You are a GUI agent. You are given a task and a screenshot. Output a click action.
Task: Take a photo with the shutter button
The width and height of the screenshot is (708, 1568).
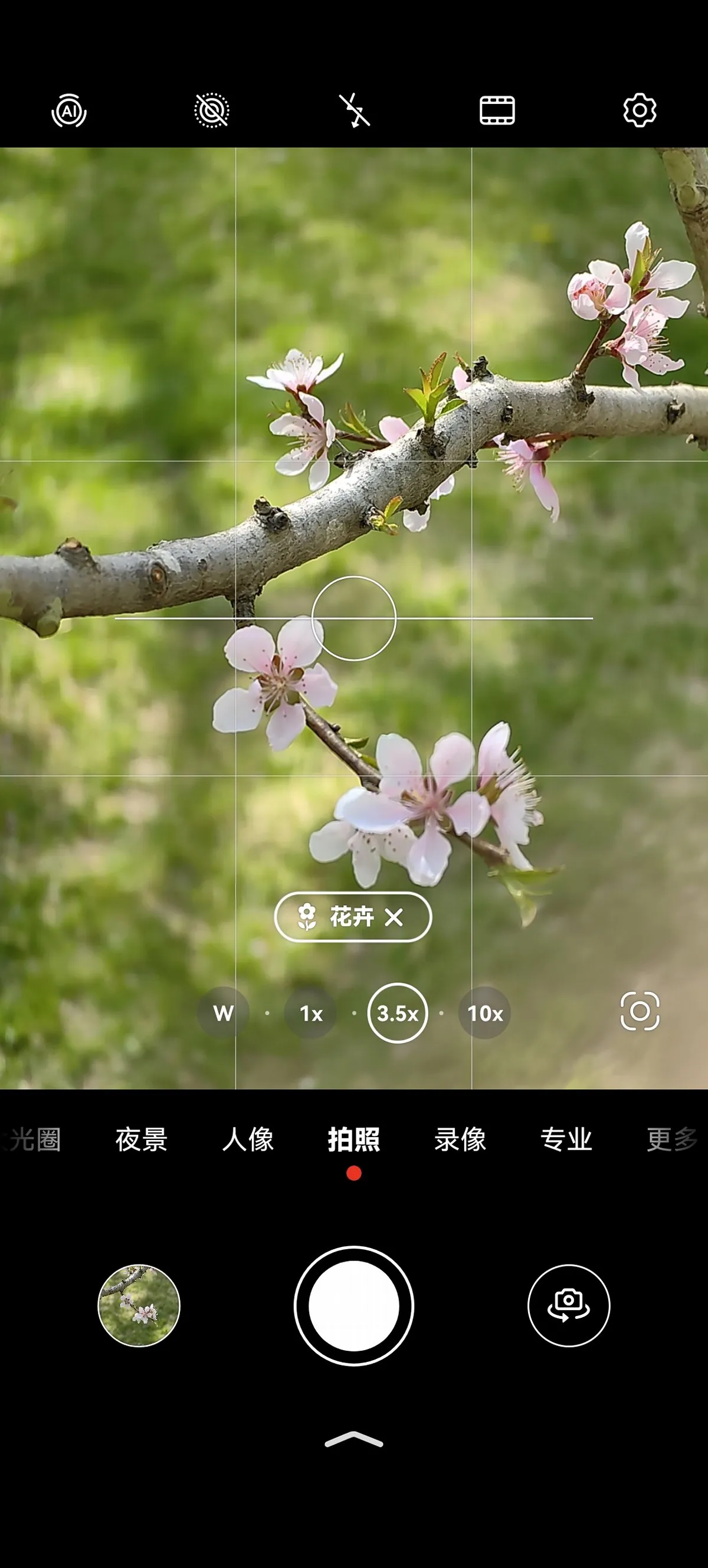pos(354,1306)
